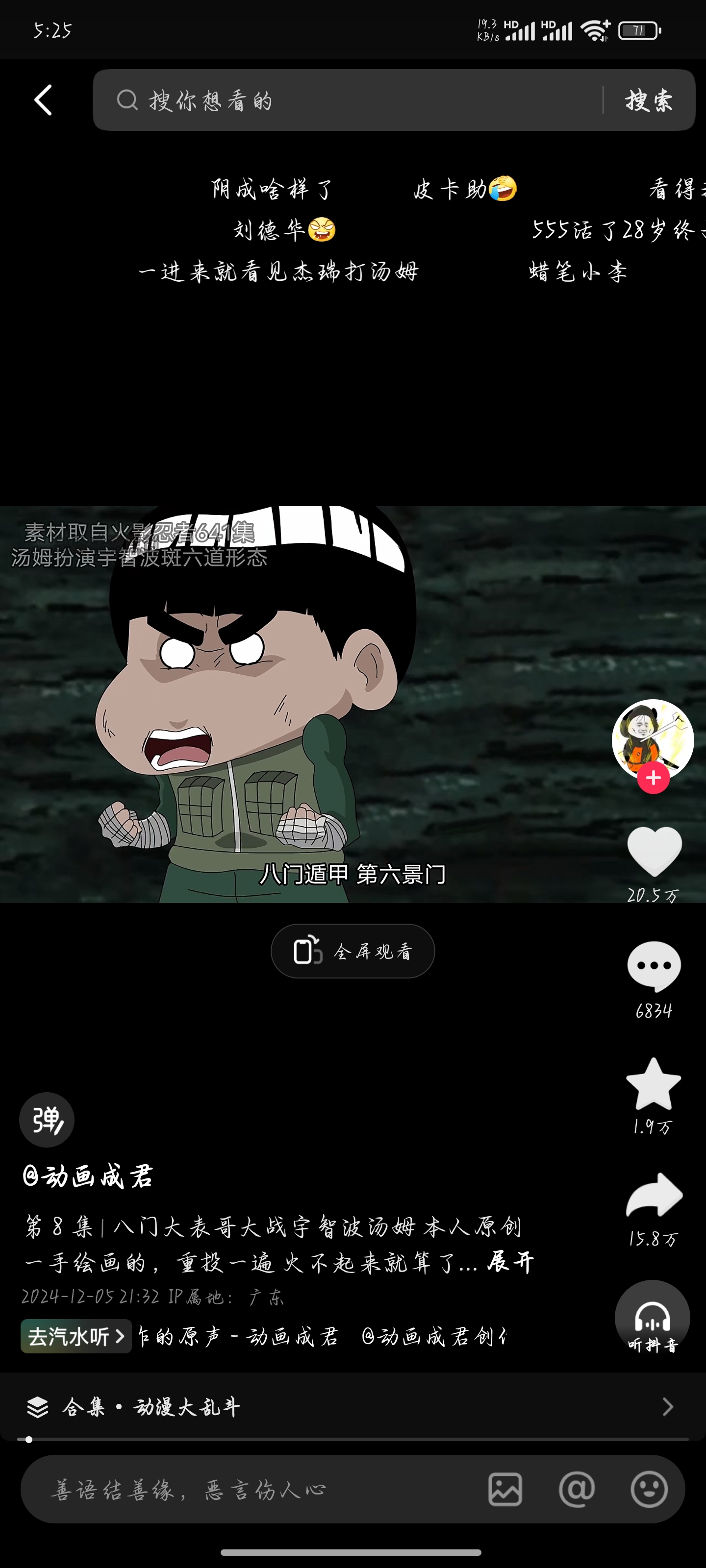Like the video with the heart icon

(x=654, y=851)
